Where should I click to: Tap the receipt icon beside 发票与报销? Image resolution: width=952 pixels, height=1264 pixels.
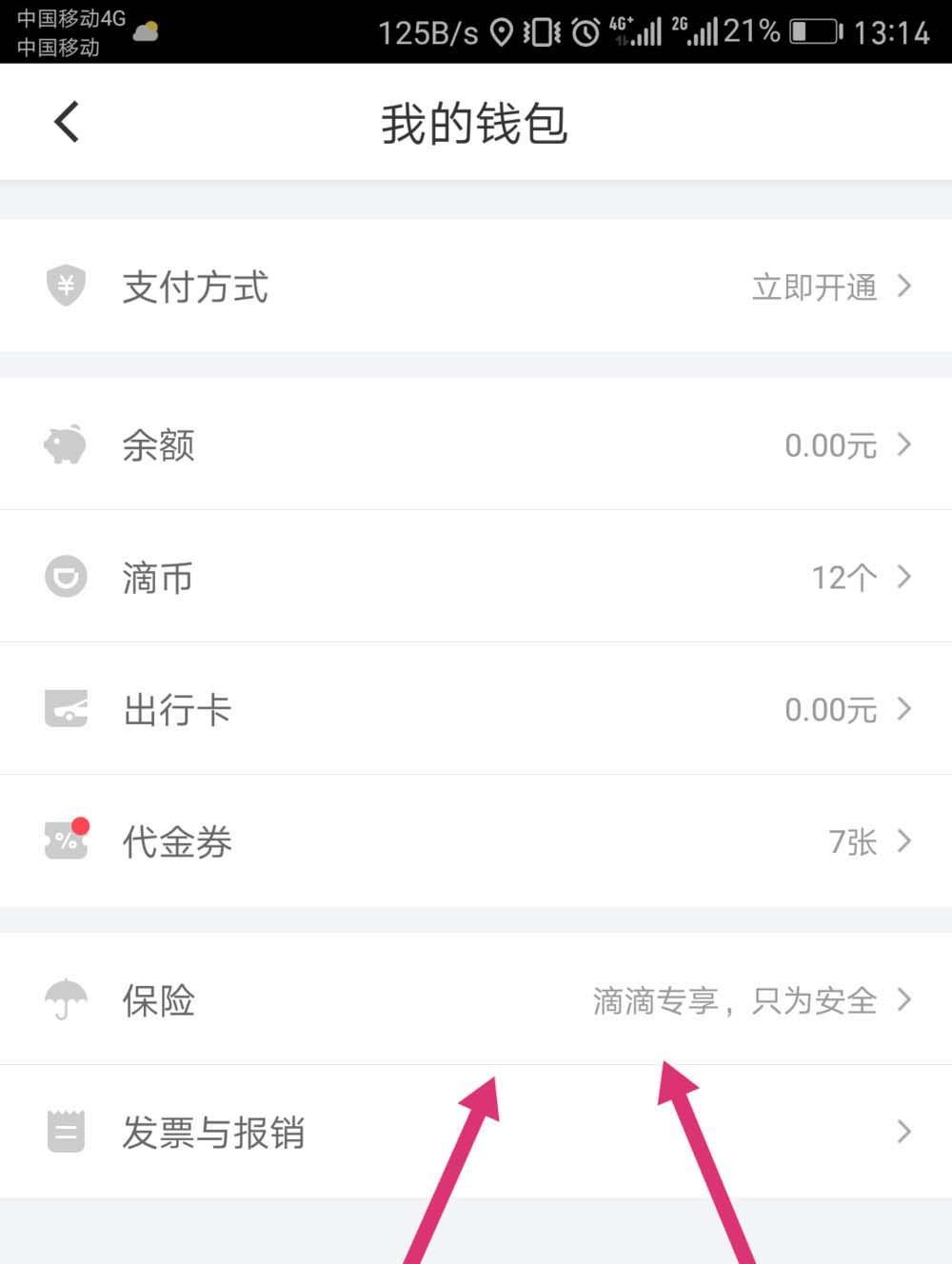click(64, 1131)
